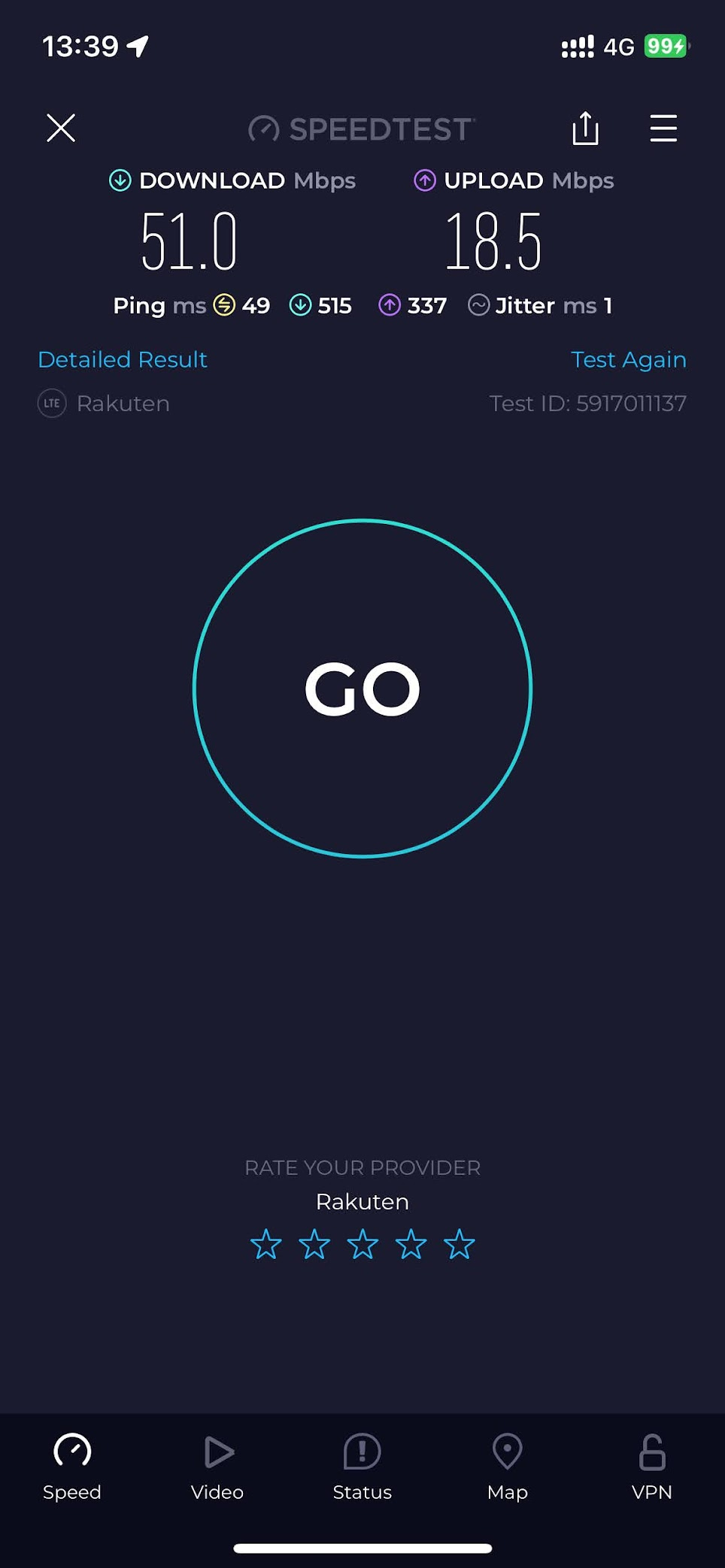Open the hamburger menu
This screenshot has height=1568, width=725.
click(663, 128)
